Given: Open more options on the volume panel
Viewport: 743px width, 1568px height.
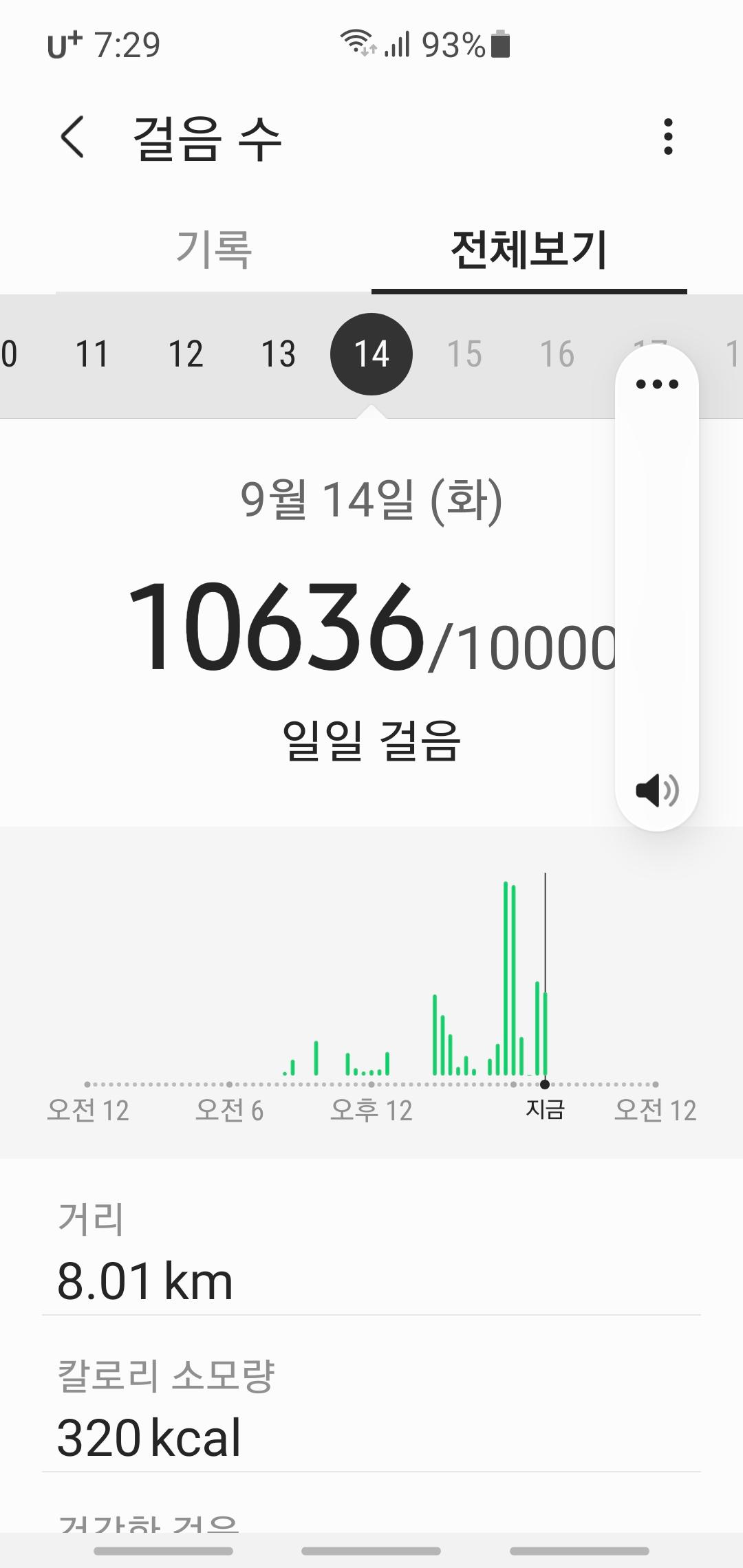Looking at the screenshot, I should click(x=657, y=384).
